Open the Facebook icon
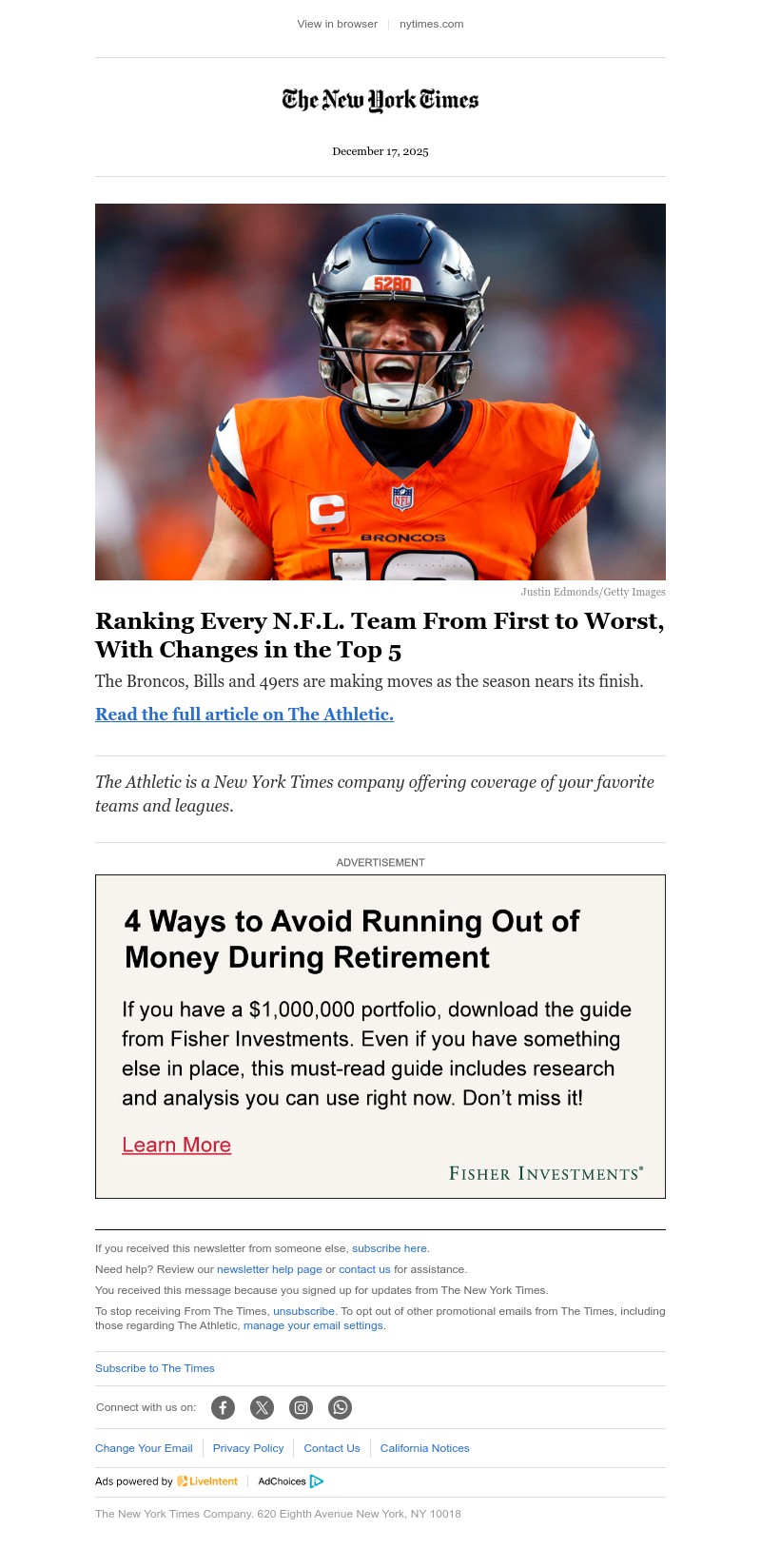The image size is (761, 1568). click(223, 1407)
